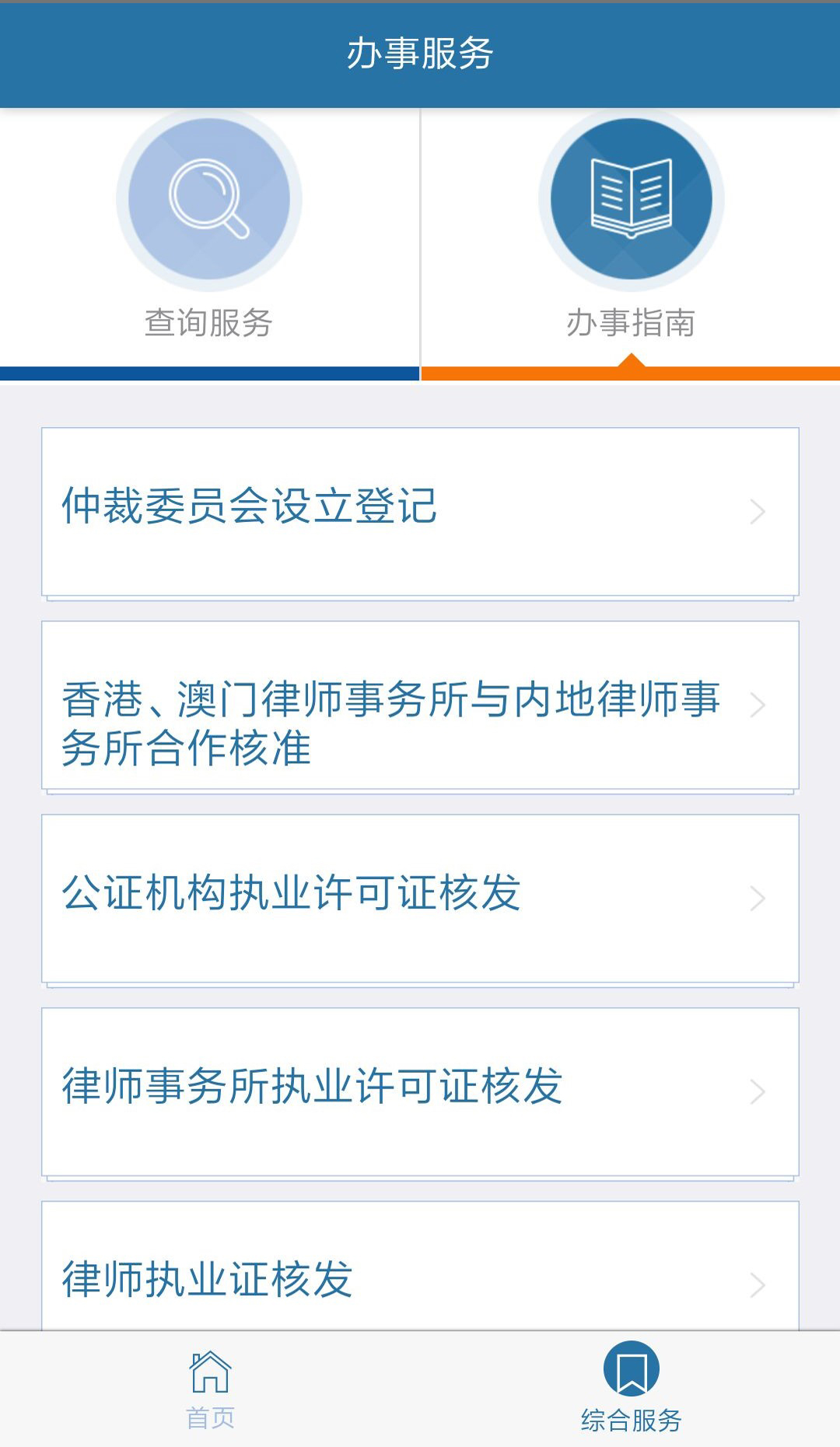Open 律师事务所执业许可证核发 entry
Viewport: 840px width, 1447px height.
420,1092
